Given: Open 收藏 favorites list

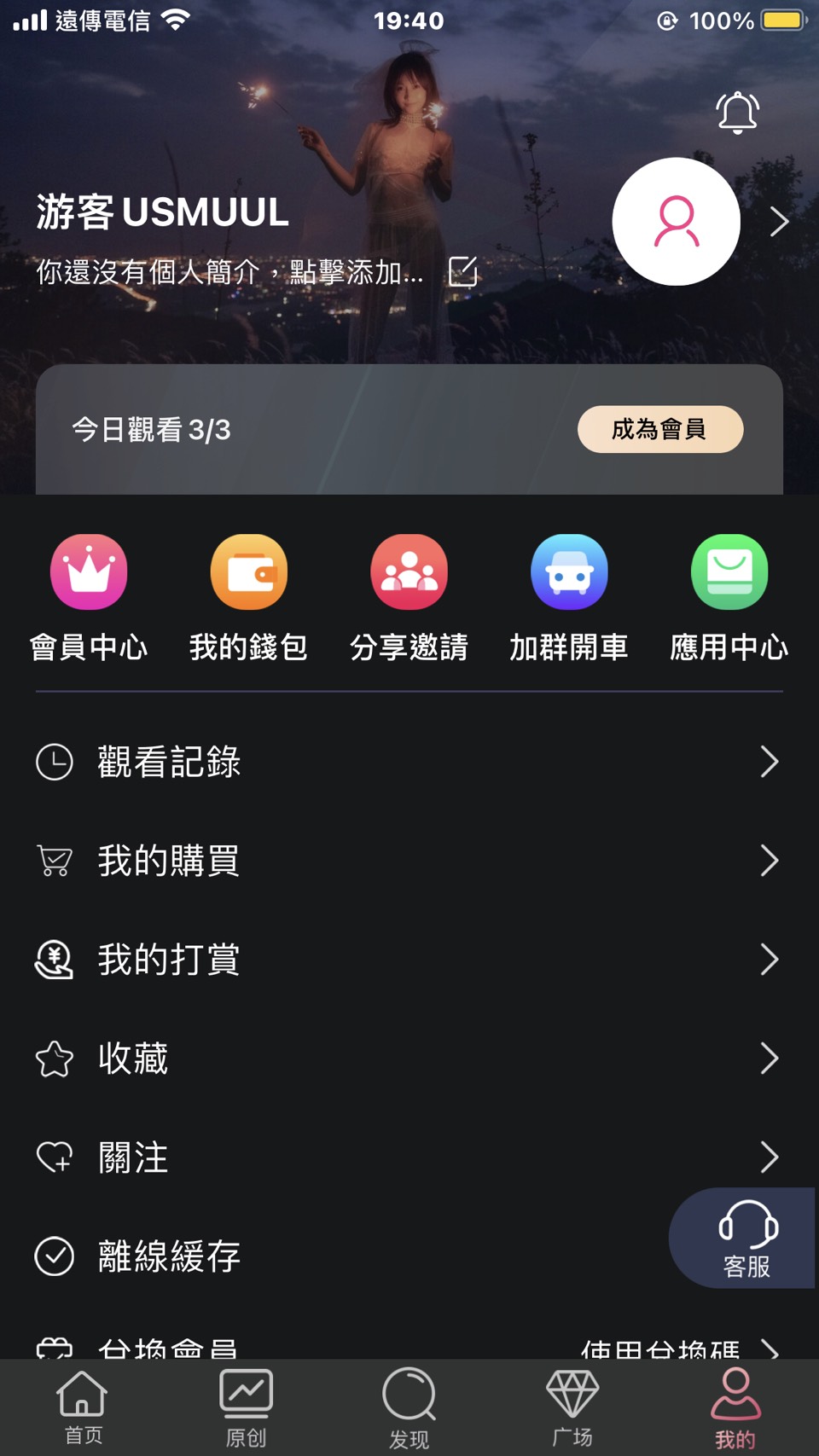Looking at the screenshot, I should (x=408, y=1059).
